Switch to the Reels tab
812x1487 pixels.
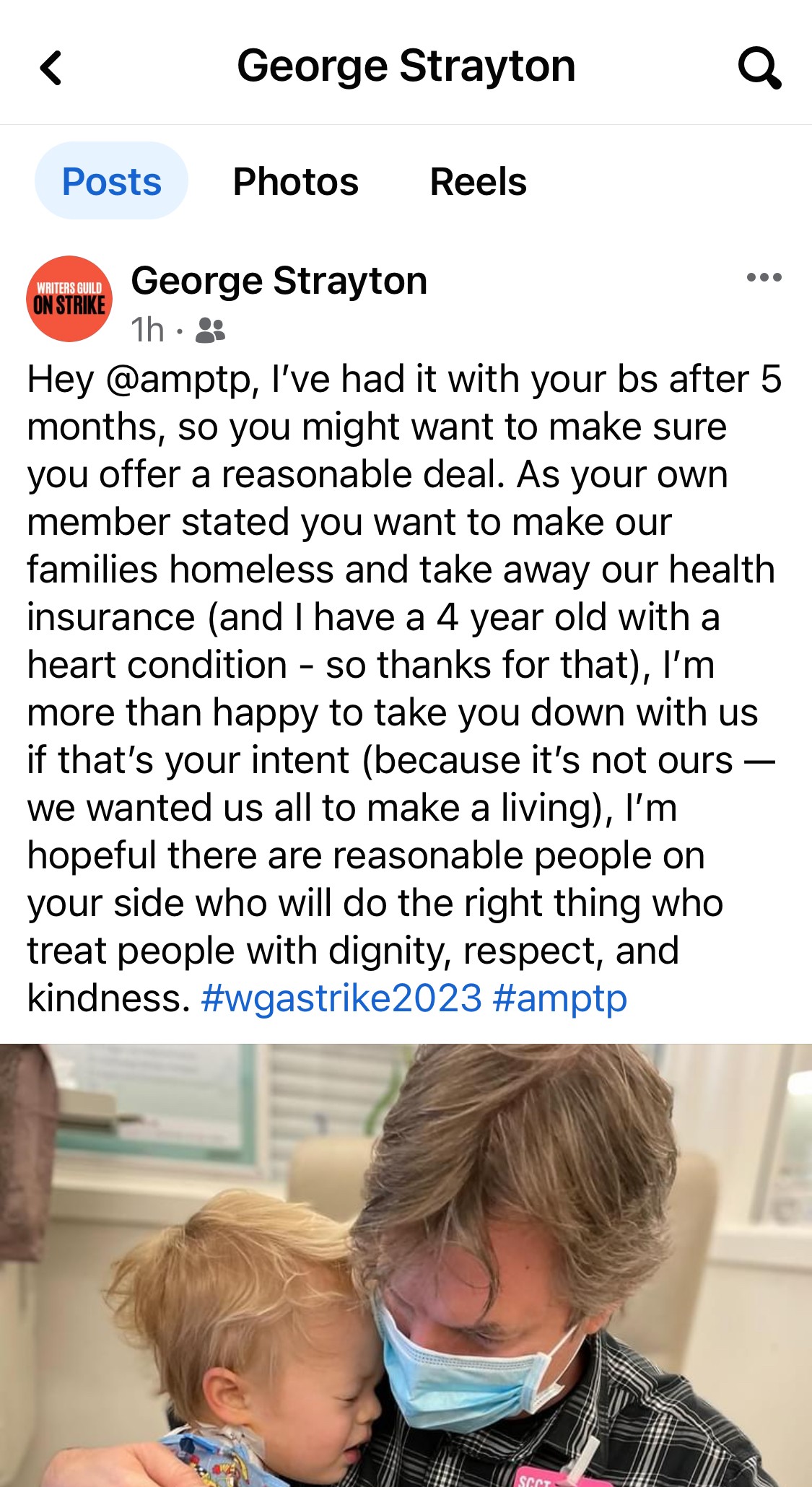pos(478,181)
